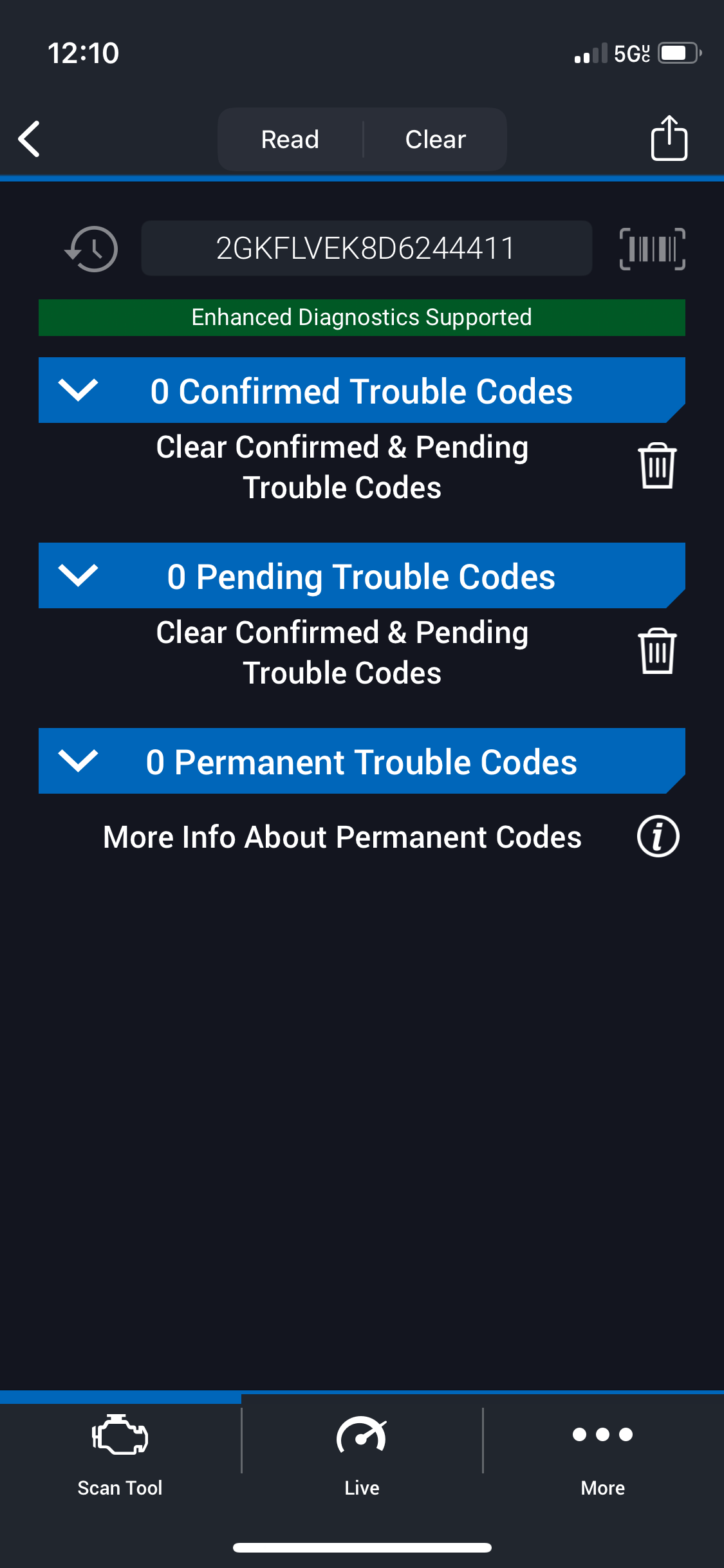Collapse Pending Trouble Codes section
Screen dimensions: 724x1568
tap(78, 576)
